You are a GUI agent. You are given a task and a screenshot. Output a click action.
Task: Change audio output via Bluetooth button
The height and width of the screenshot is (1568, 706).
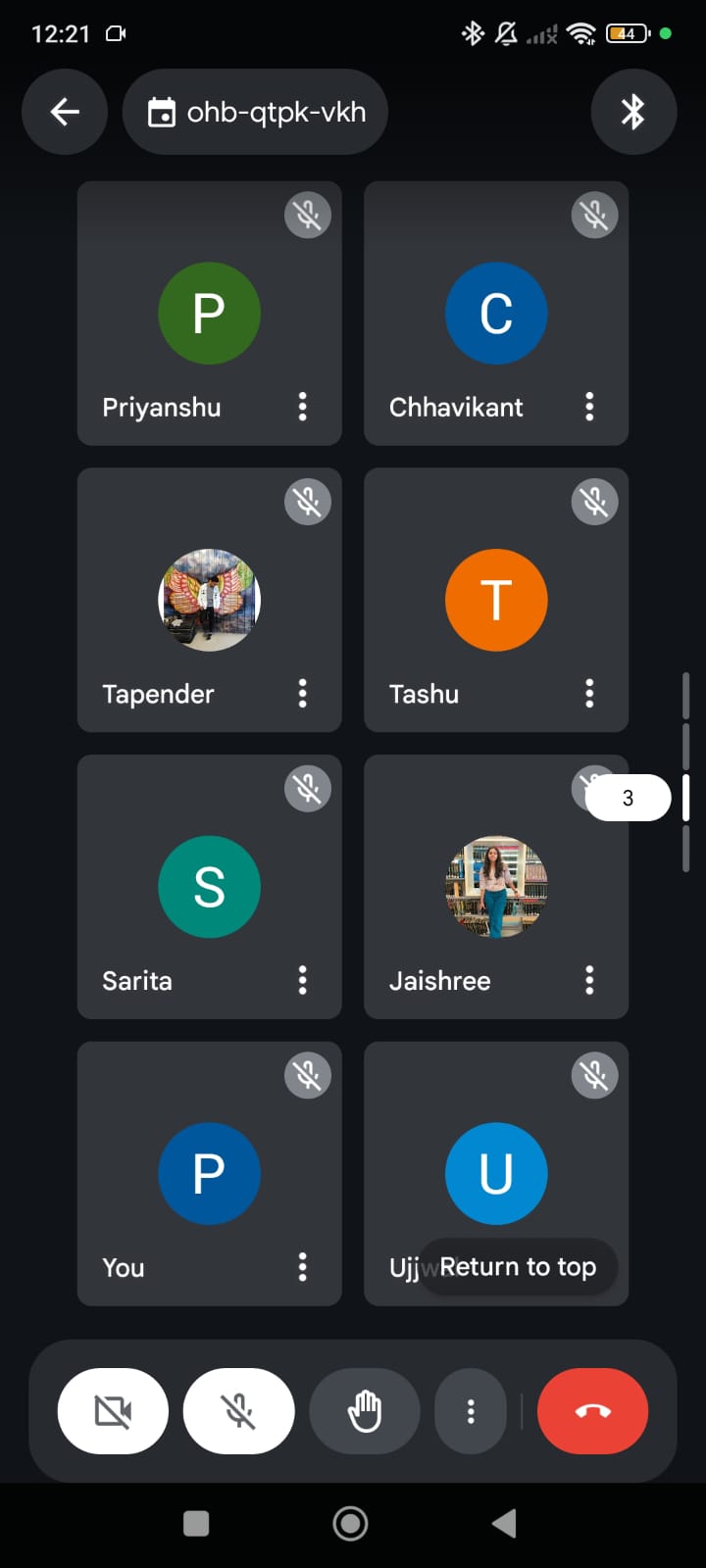coord(633,112)
